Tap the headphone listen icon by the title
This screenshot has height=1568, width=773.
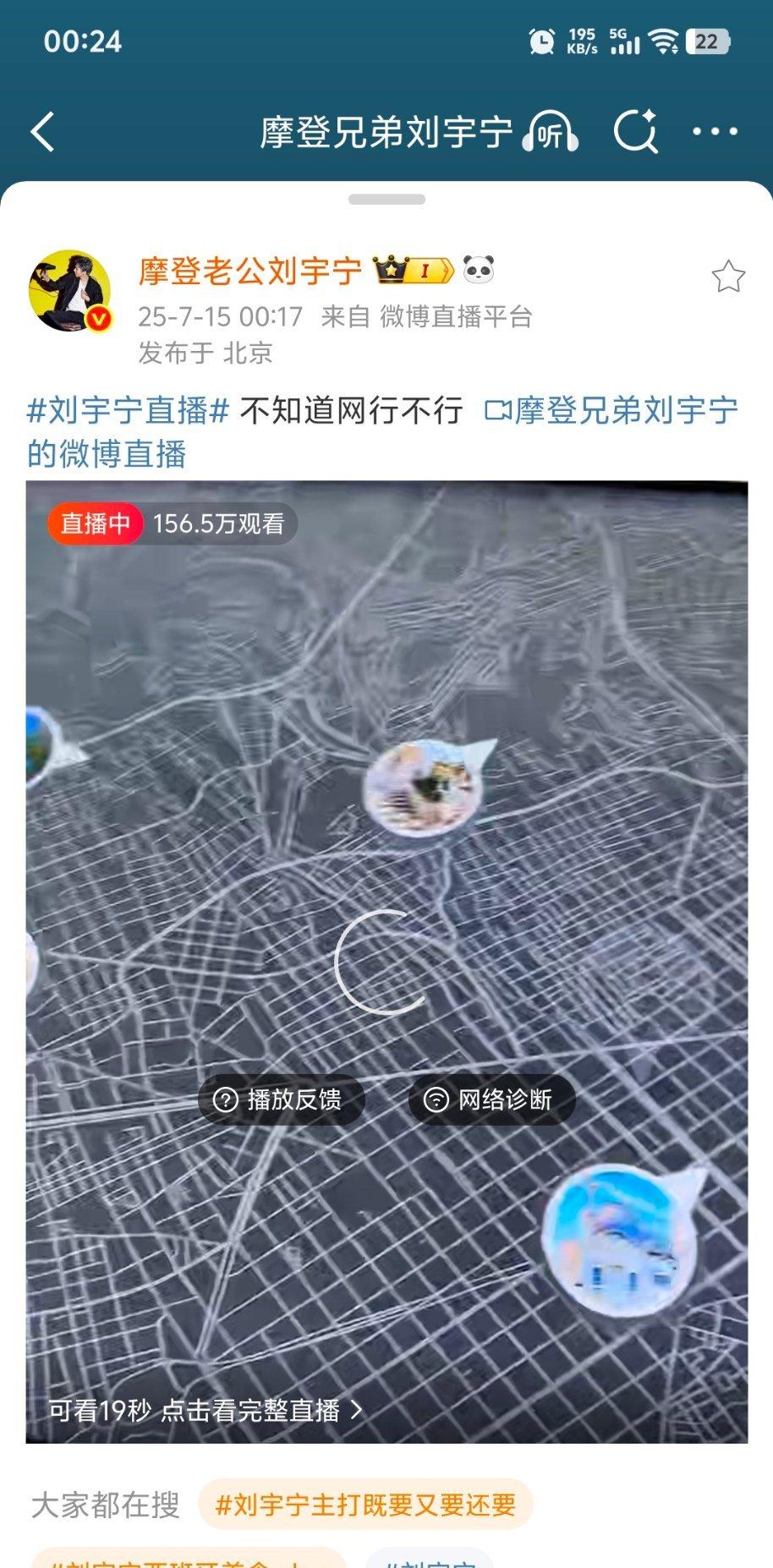click(550, 133)
